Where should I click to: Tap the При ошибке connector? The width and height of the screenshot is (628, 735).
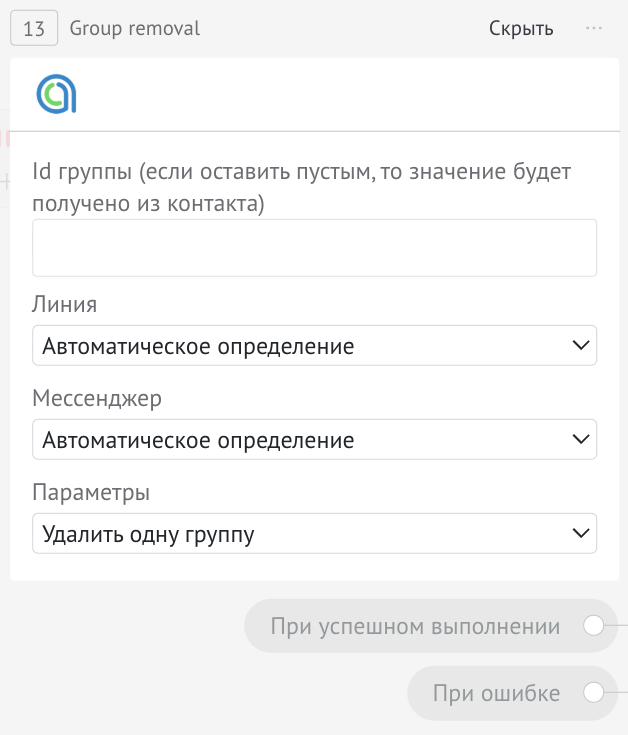593,693
